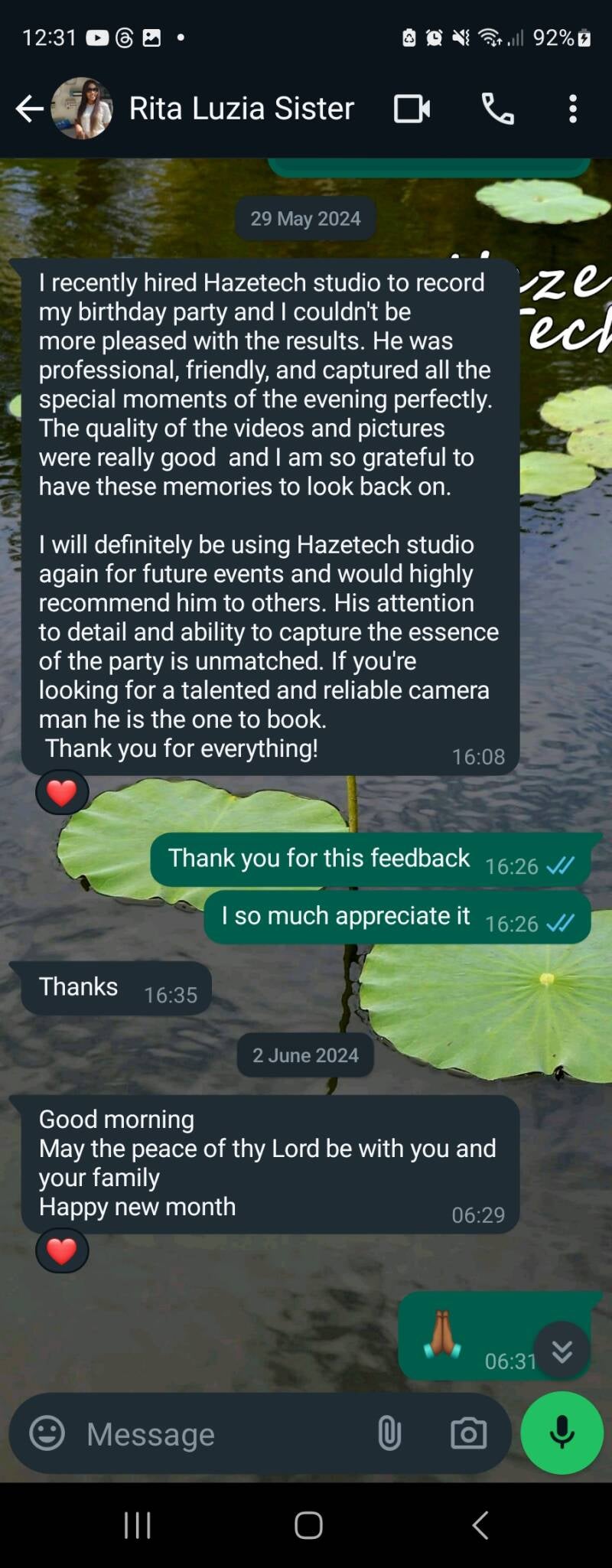
Task: Go back to the chats list
Action: (x=29, y=109)
